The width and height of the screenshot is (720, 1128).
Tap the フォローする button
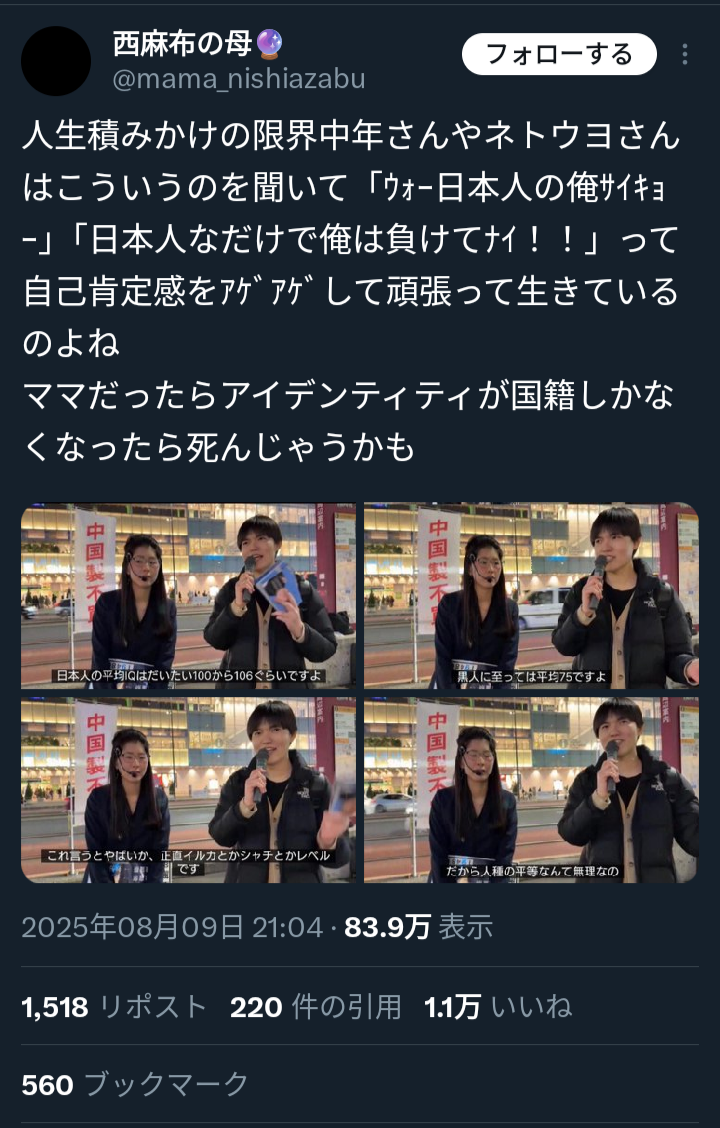[558, 54]
